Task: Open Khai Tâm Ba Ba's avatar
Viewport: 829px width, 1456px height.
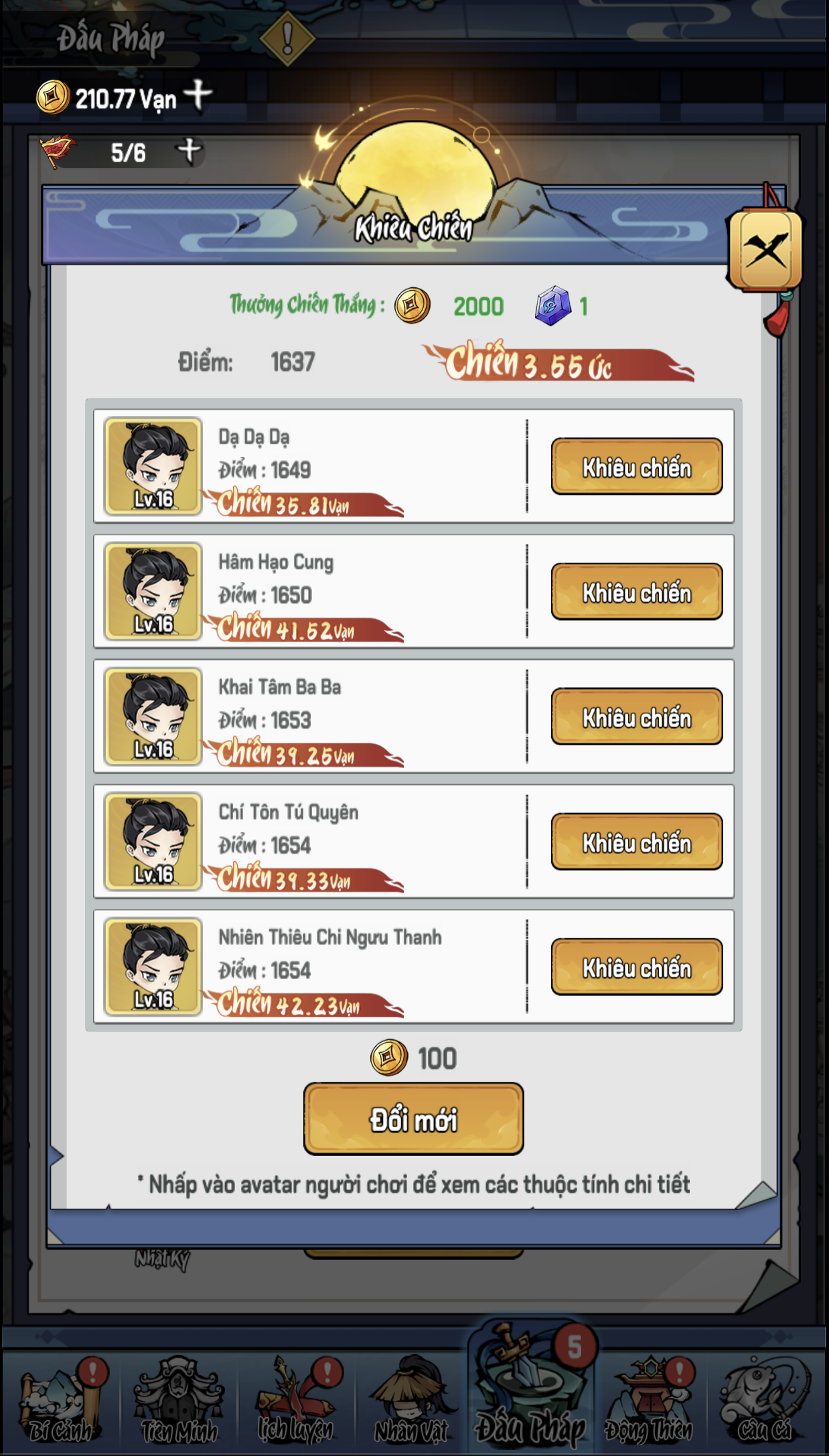Action: click(153, 717)
